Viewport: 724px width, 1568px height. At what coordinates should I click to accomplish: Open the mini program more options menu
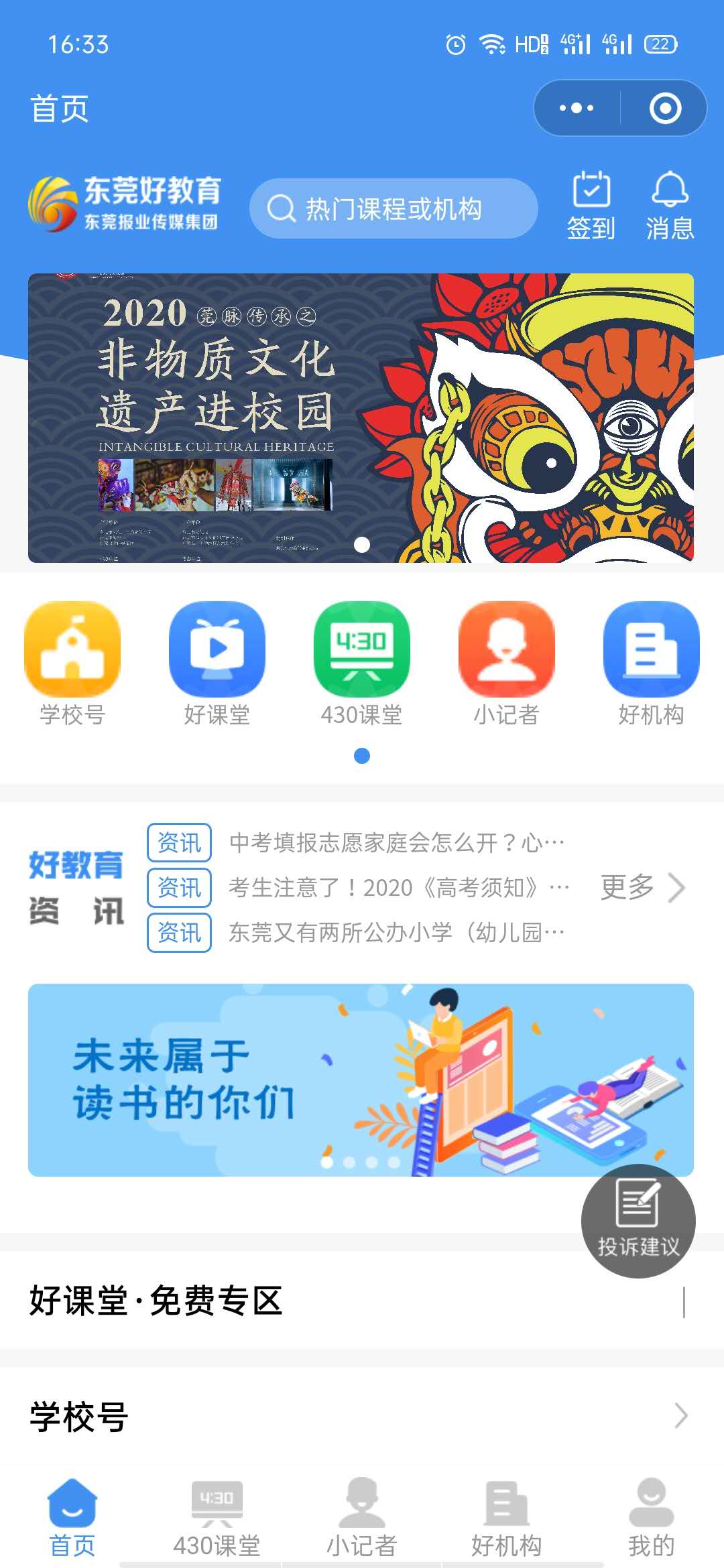point(577,108)
